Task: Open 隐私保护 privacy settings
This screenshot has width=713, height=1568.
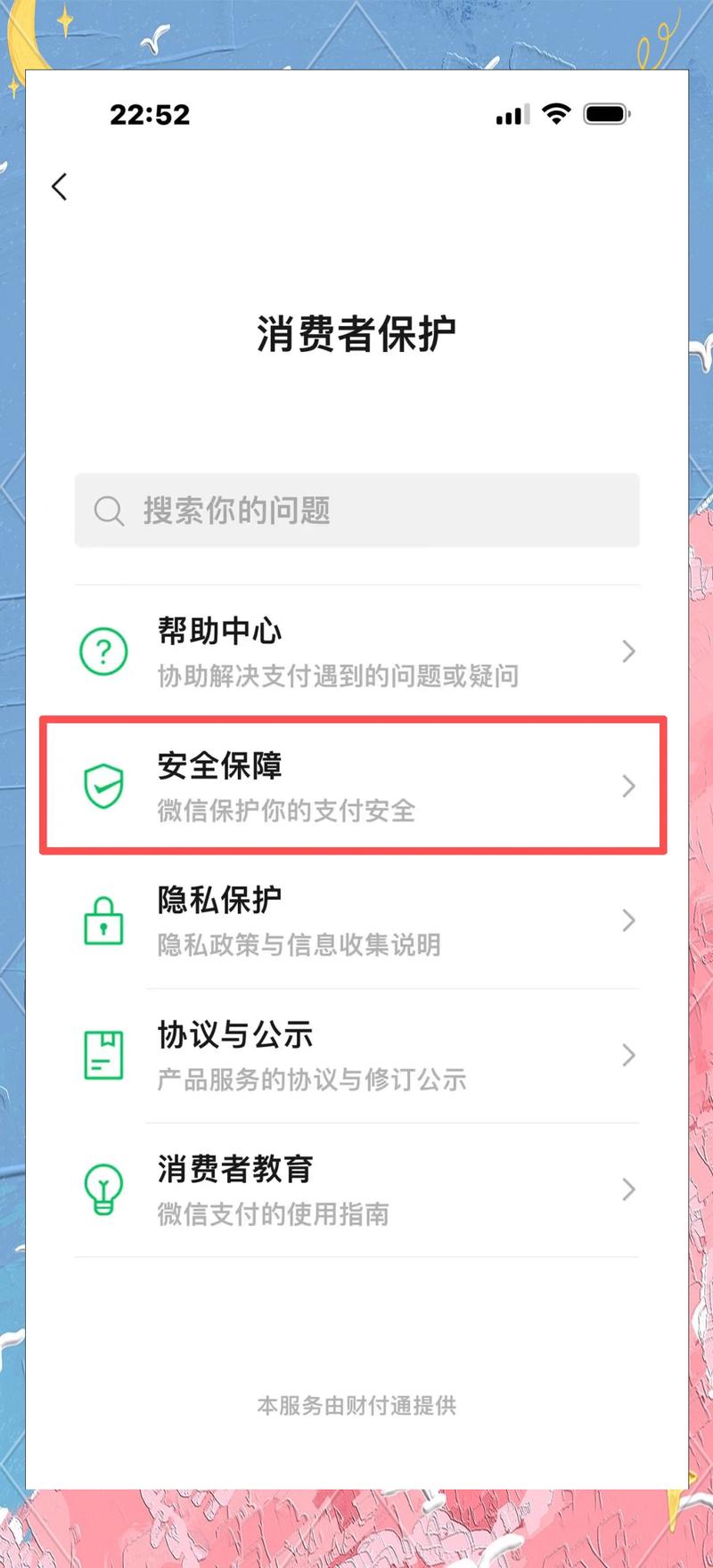Action: point(356,920)
